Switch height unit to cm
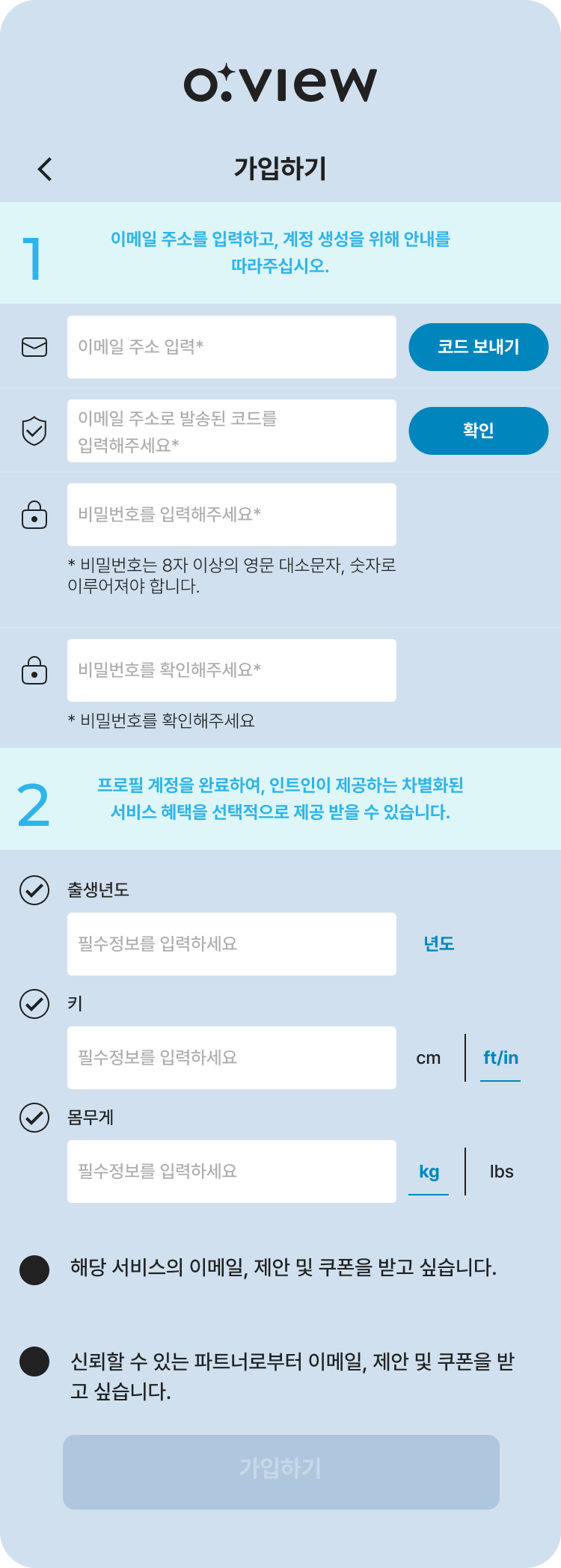Screen dimensions: 561x1568 point(429,1058)
